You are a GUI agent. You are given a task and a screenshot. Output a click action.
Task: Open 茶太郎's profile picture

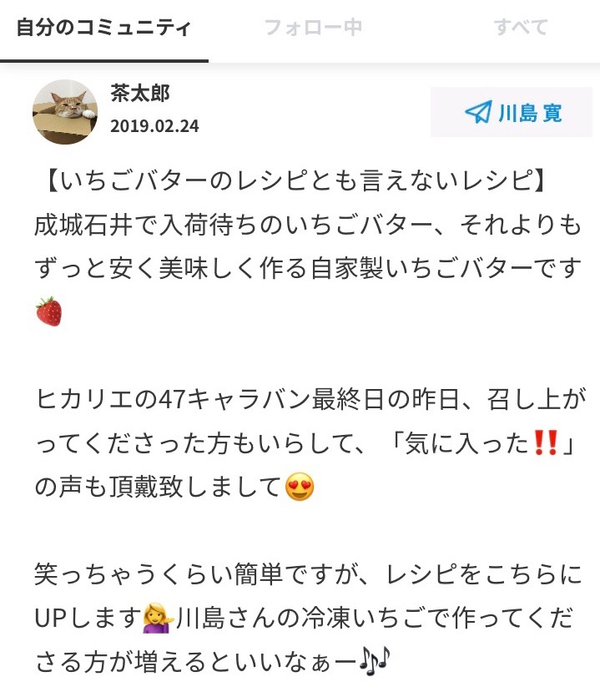click(65, 112)
